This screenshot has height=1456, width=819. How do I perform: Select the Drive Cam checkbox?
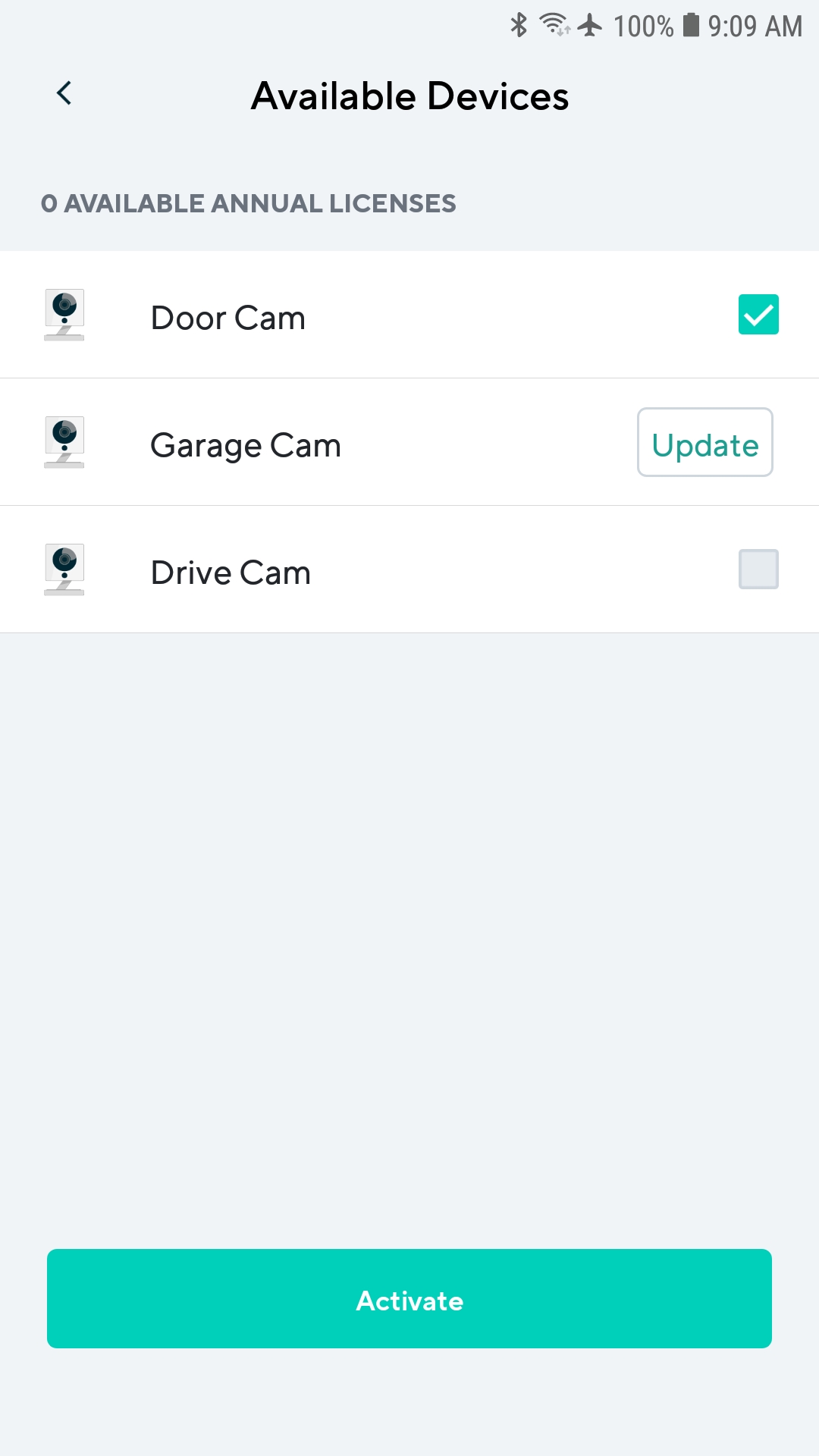758,570
